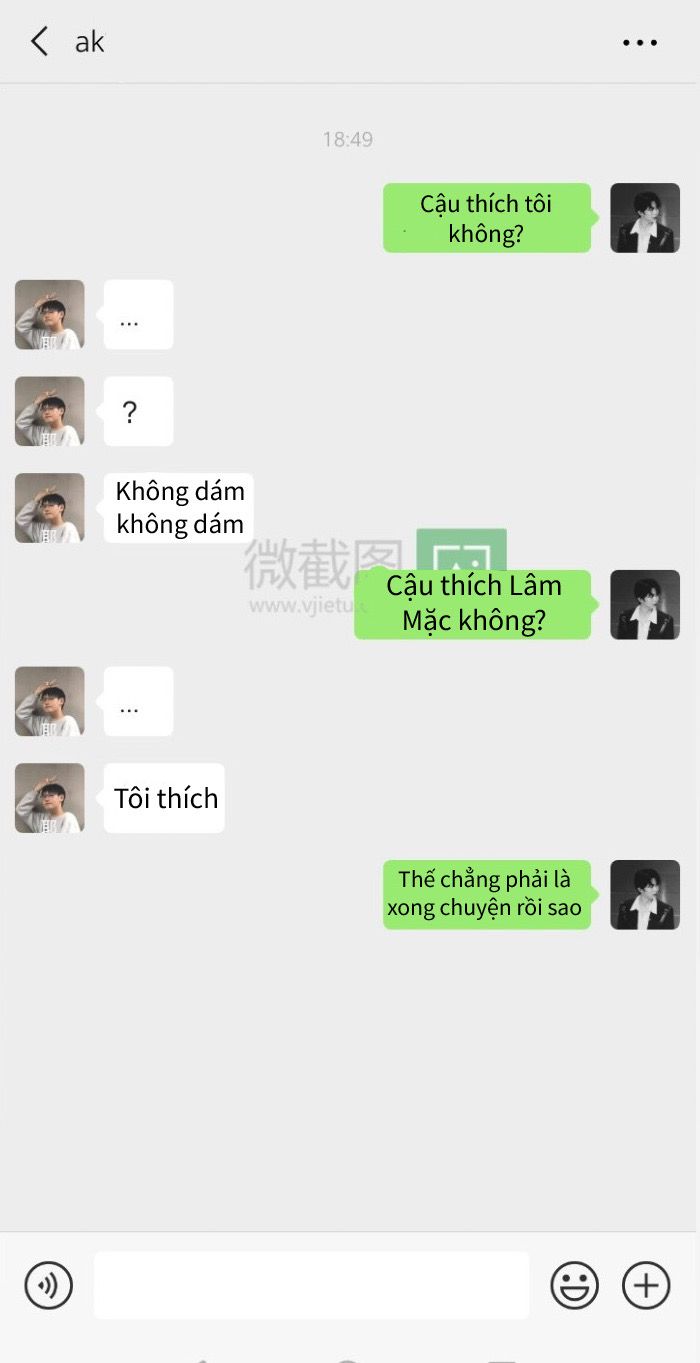Screen dimensions: 700x1363
Task: Tap sender avatar beside "Cậu thích tôi không?"
Action: [x=645, y=218]
